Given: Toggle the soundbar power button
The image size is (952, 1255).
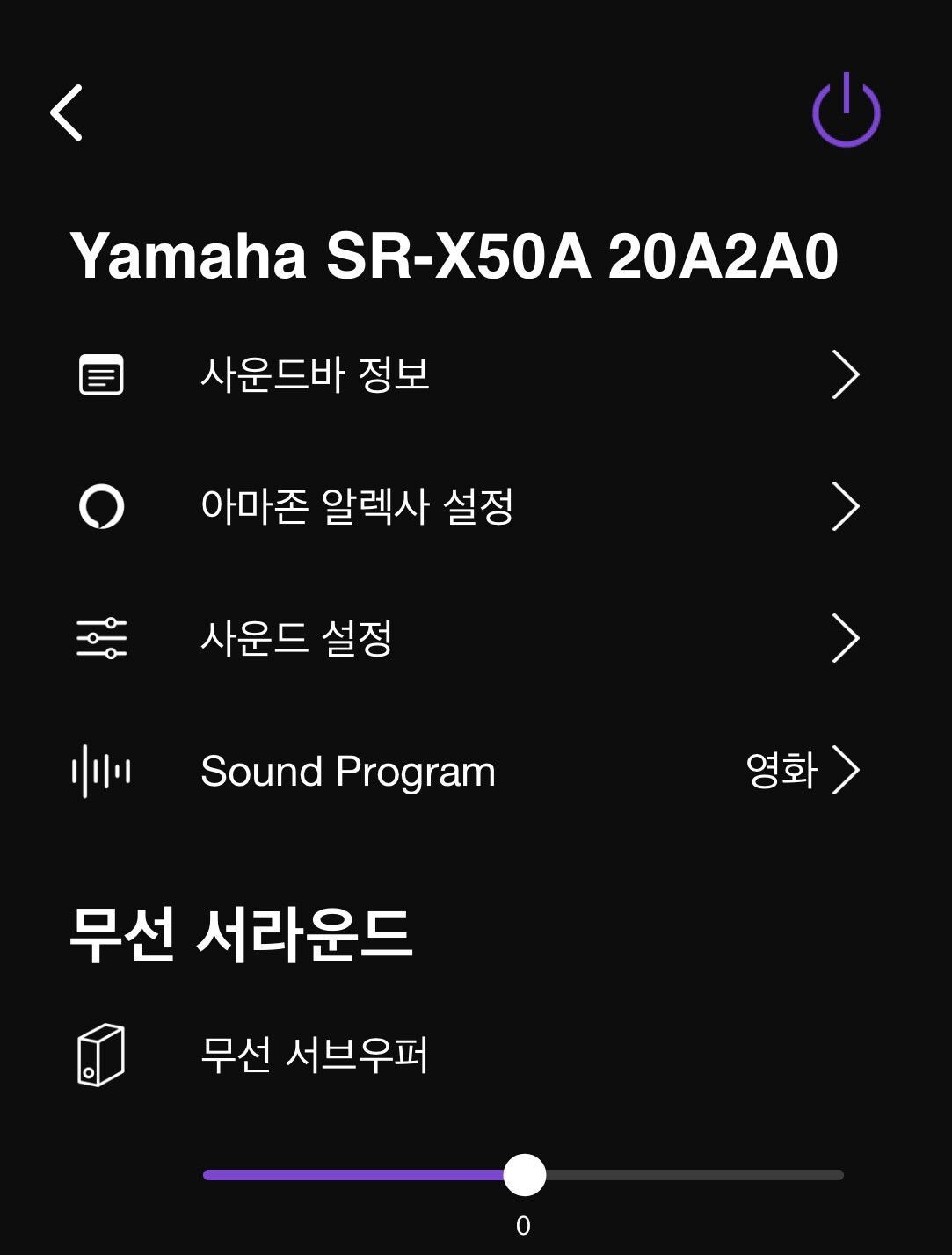Looking at the screenshot, I should [x=846, y=112].
